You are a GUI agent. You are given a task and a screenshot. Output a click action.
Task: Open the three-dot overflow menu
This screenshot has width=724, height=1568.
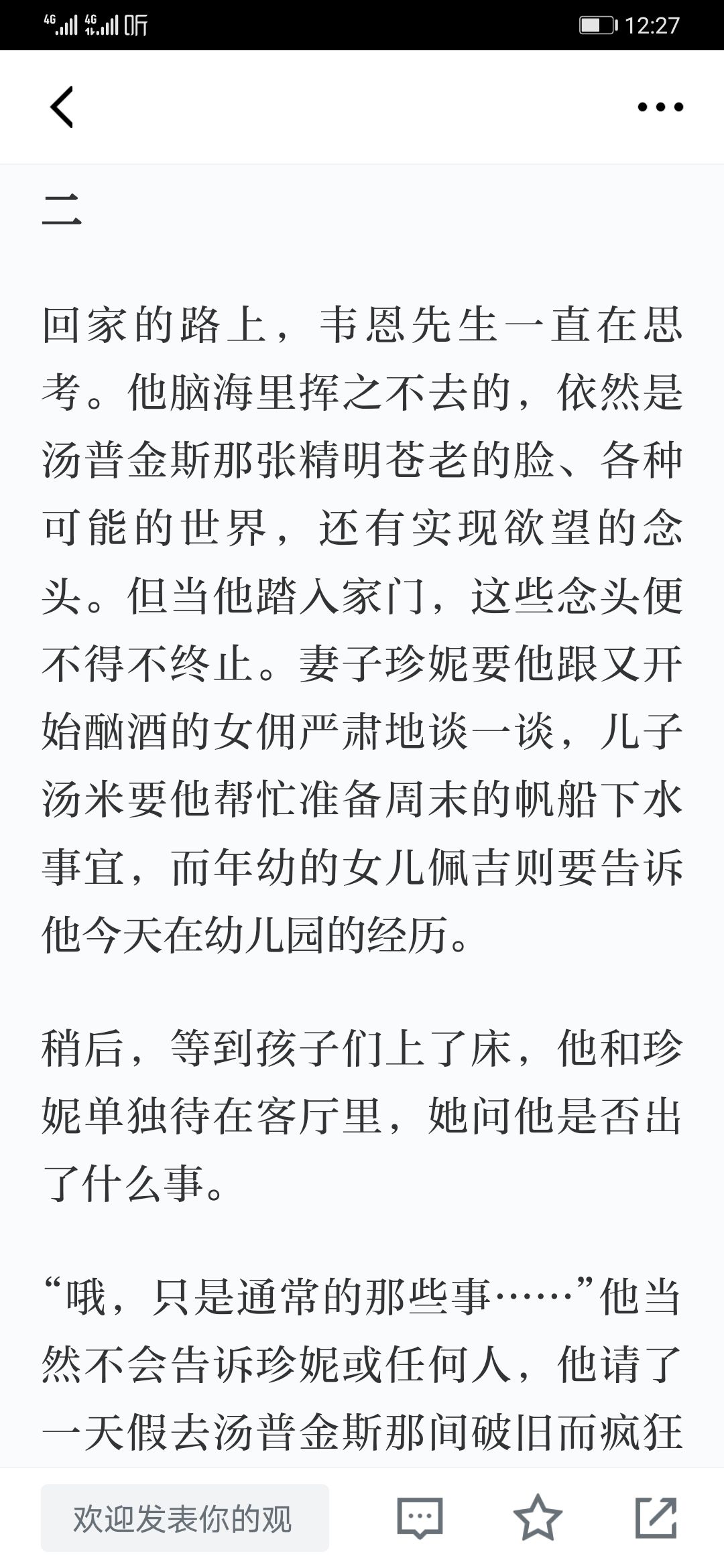pos(660,107)
